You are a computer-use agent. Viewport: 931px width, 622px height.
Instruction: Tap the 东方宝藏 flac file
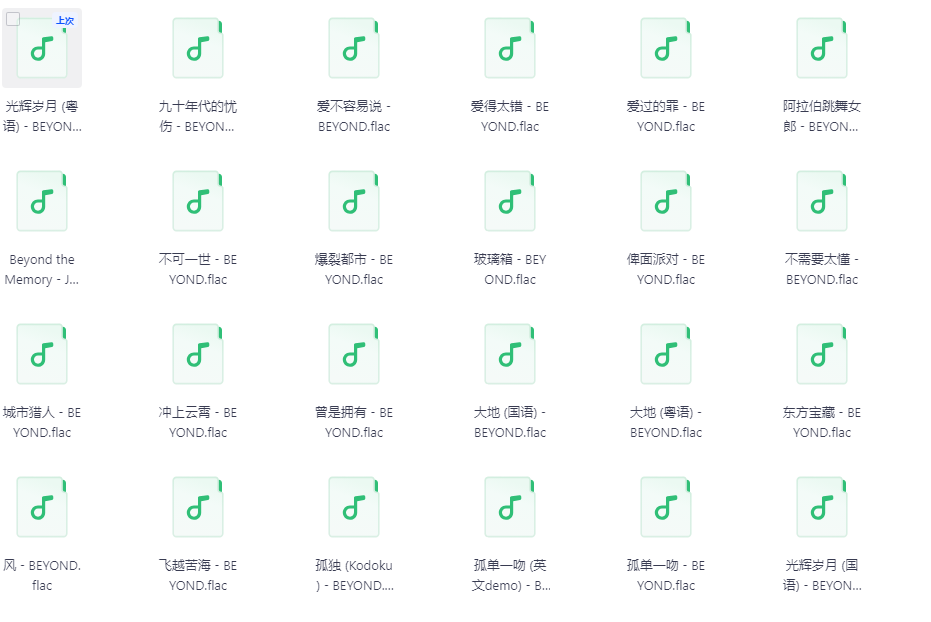(822, 354)
